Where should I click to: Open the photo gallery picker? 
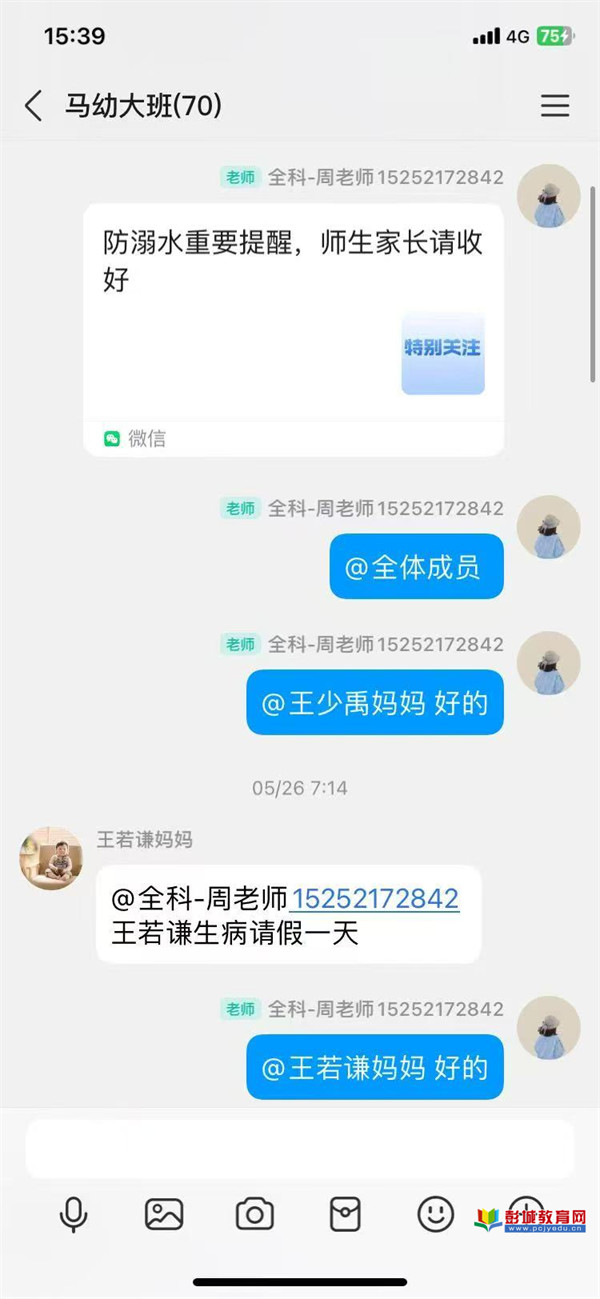pos(164,1214)
